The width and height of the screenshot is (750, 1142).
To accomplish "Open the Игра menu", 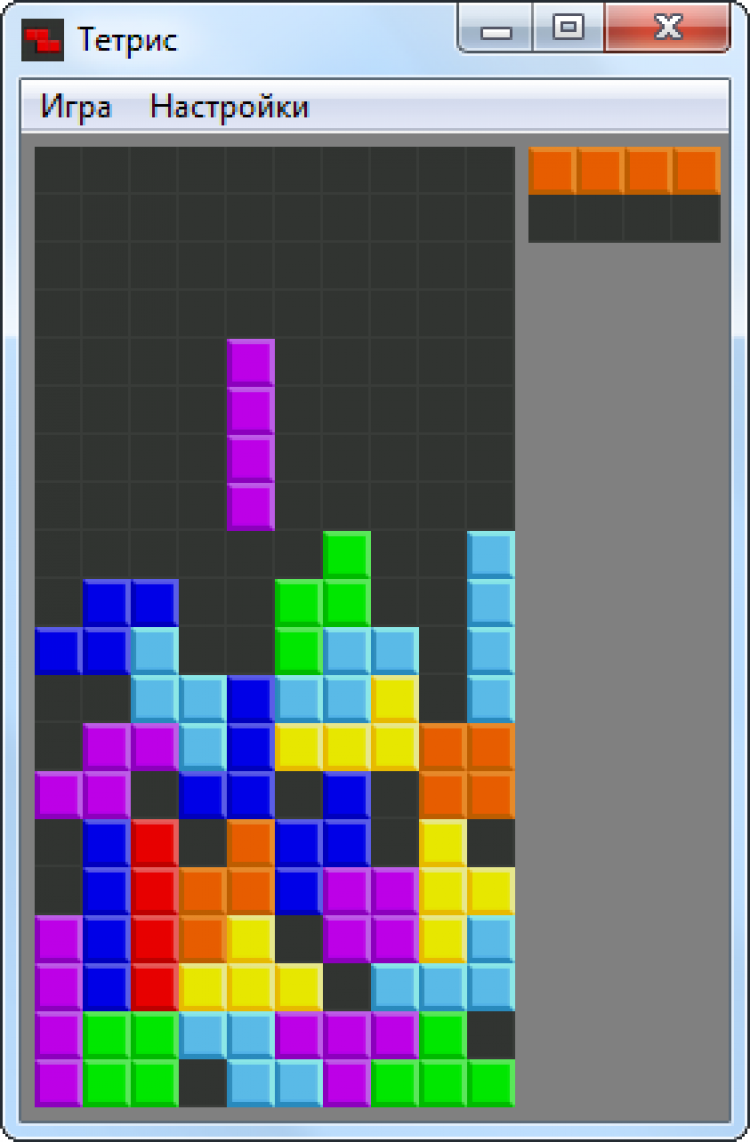I will (x=76, y=107).
